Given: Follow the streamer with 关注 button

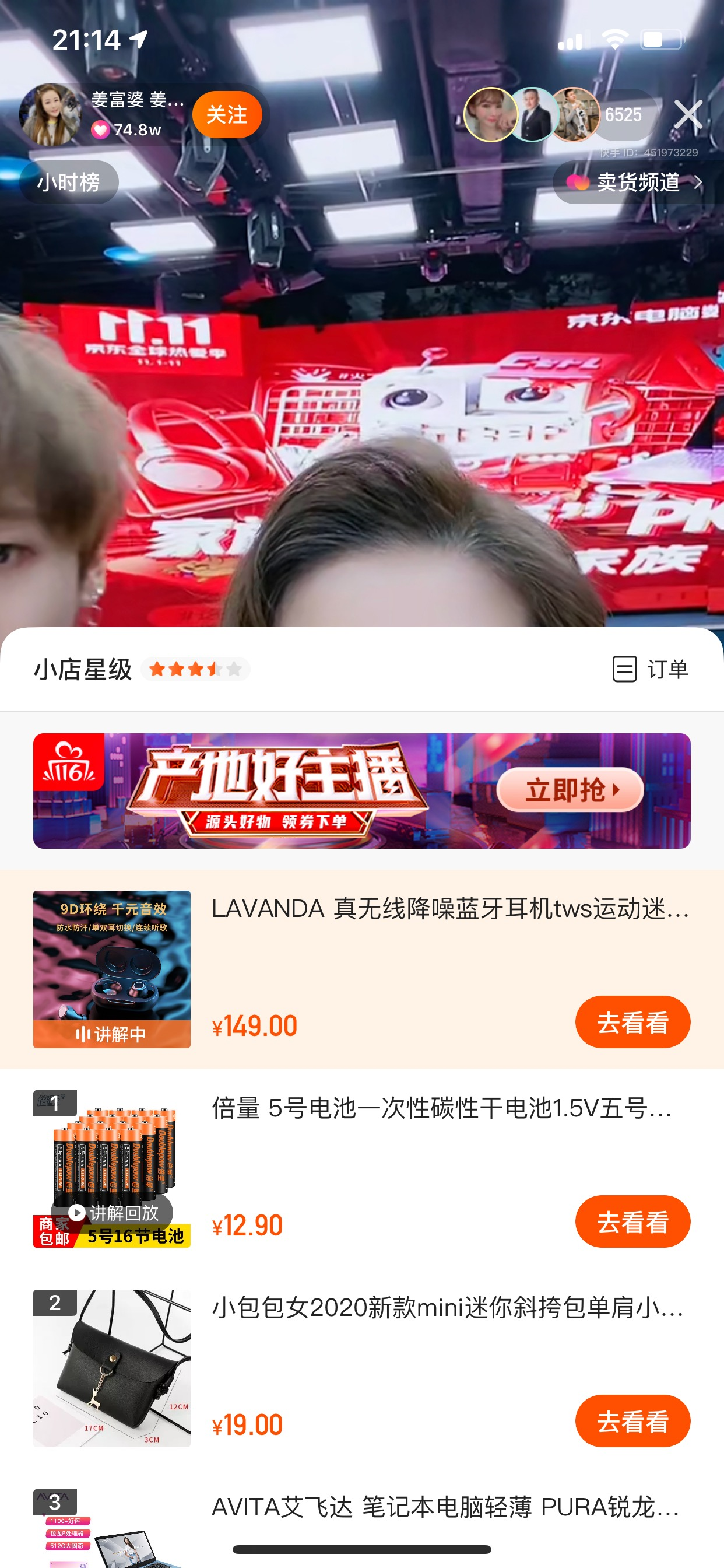Looking at the screenshot, I should coord(226,114).
